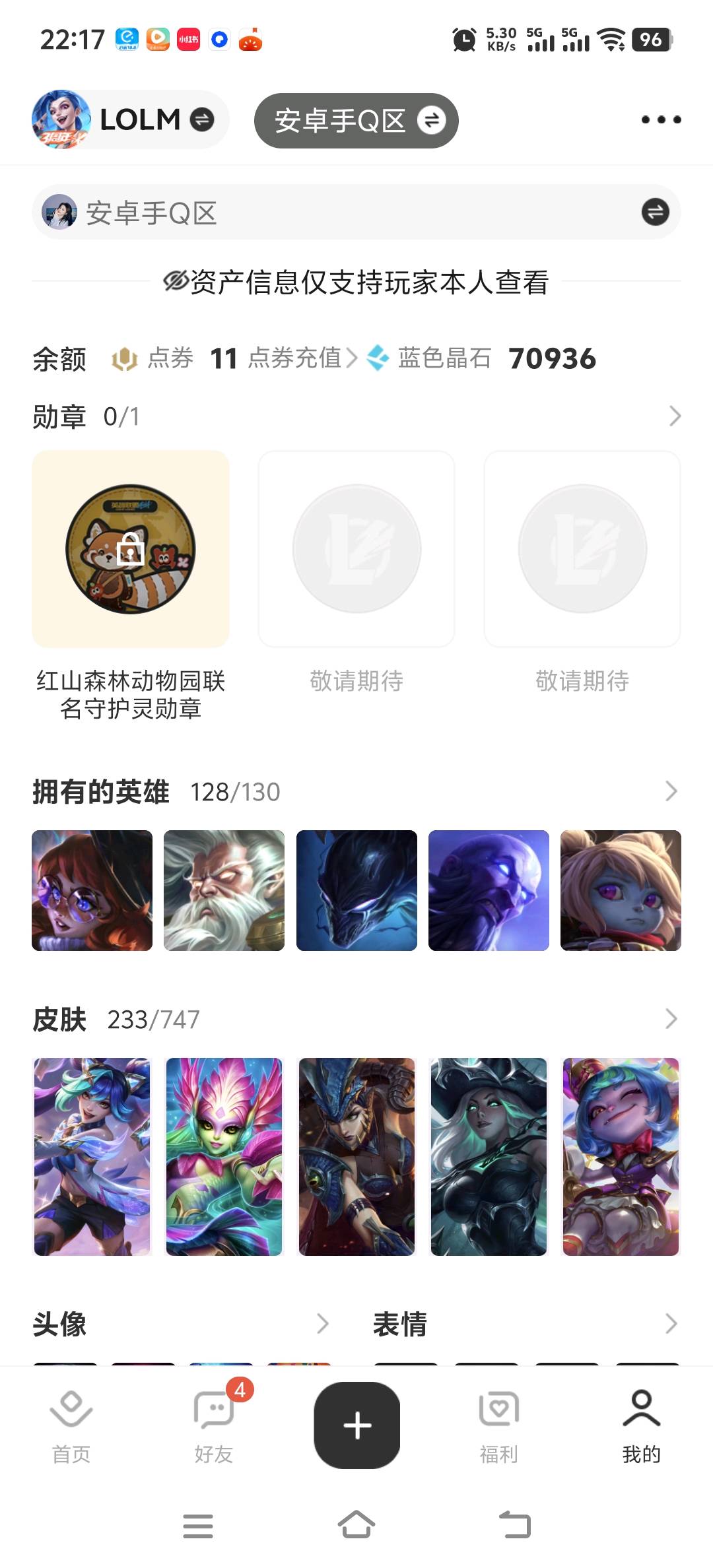Open the pink flower-haired skin card
Viewport: 713px width, 1568px height.
point(224,1156)
